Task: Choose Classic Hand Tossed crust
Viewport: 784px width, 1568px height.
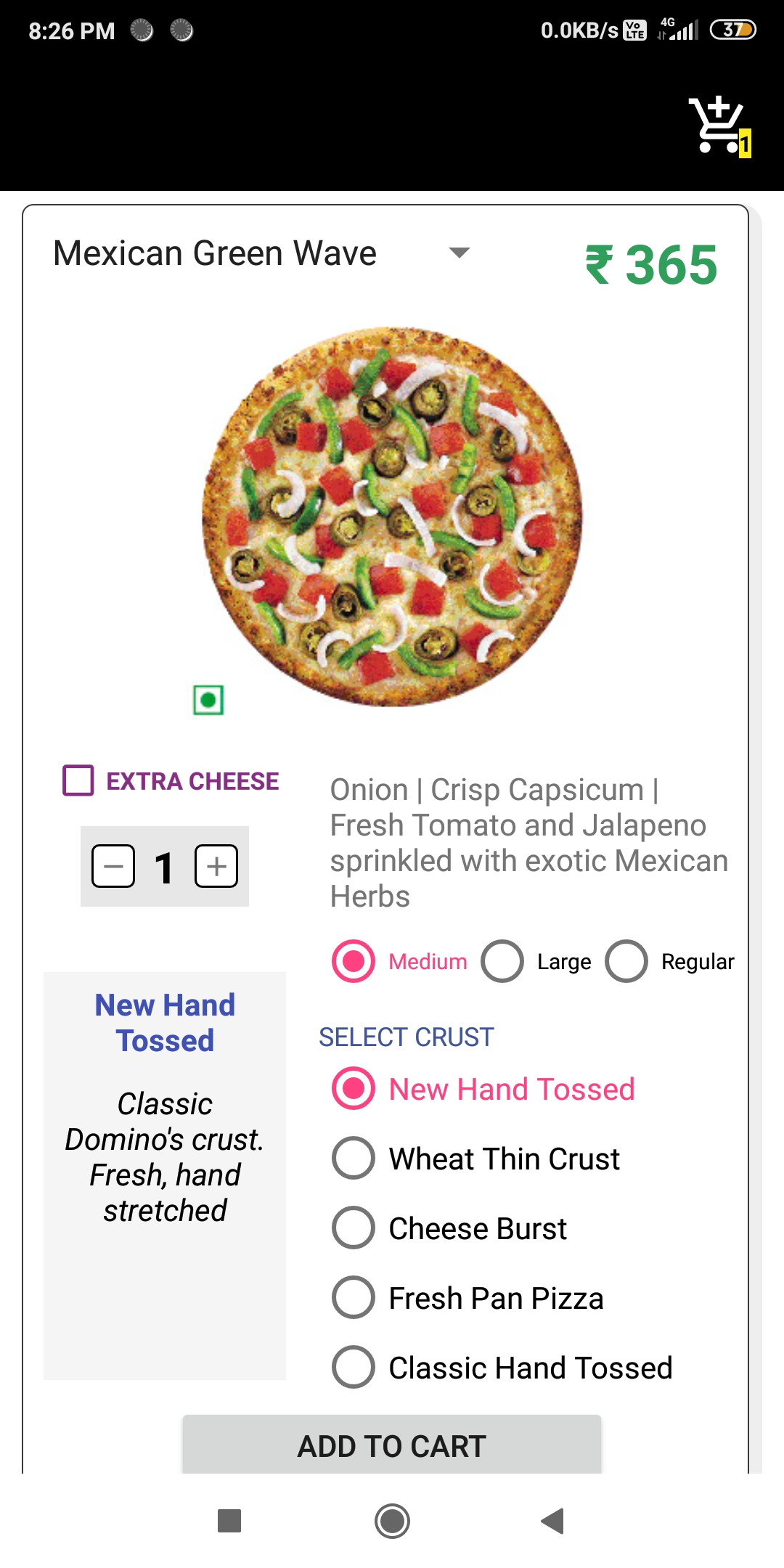Action: click(354, 1368)
